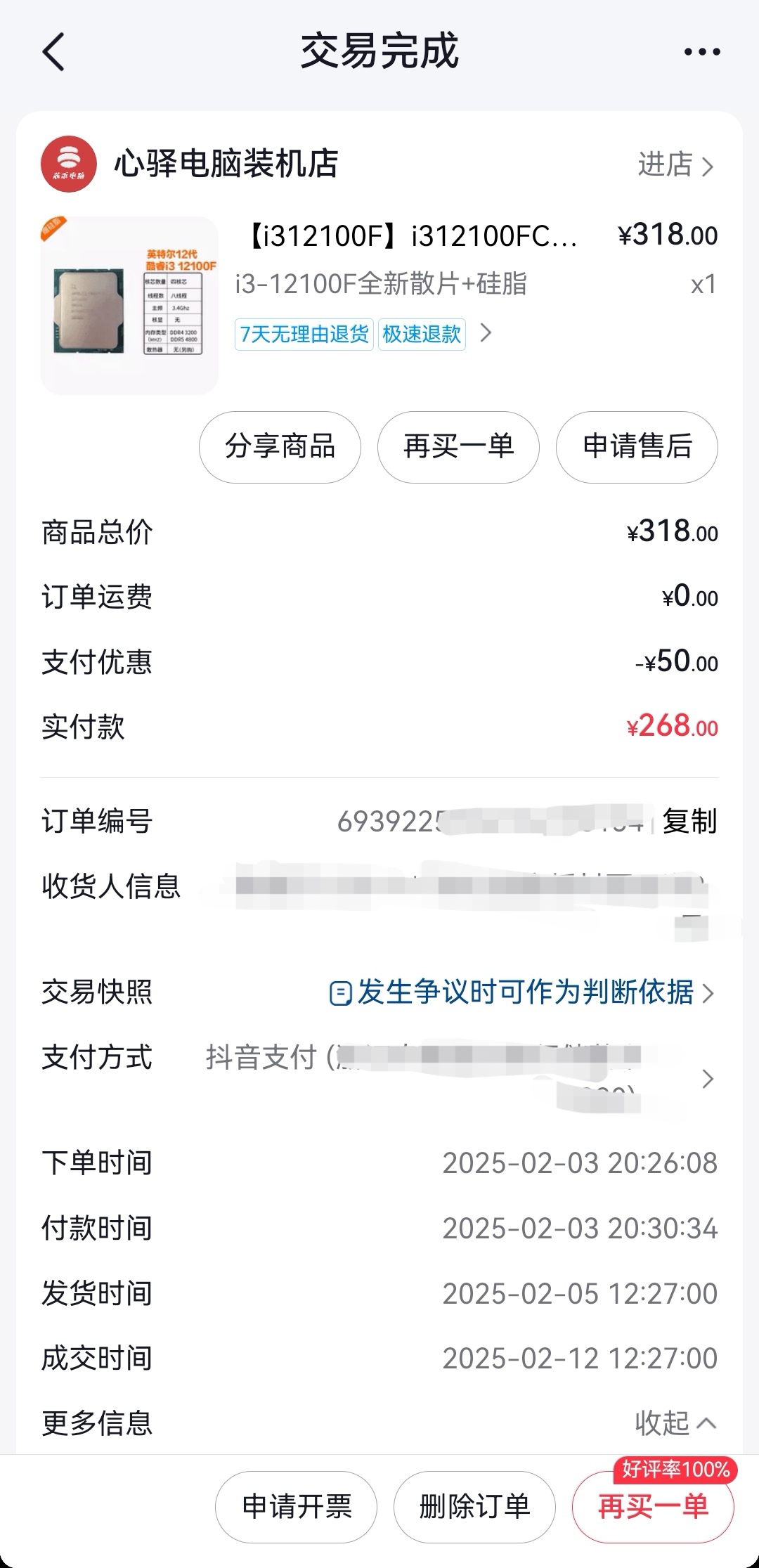Copy the order number with 复制
759x1568 pixels.
pos(689,821)
